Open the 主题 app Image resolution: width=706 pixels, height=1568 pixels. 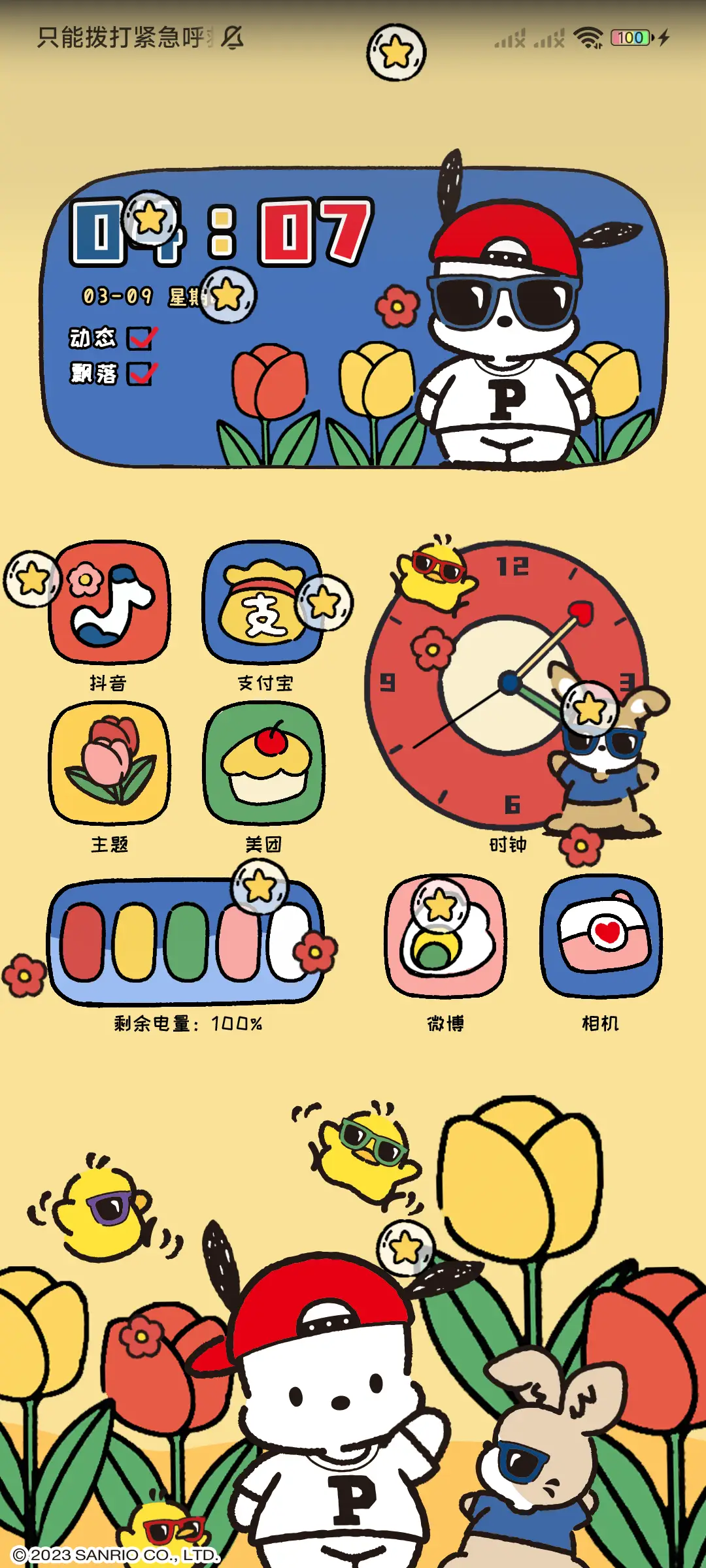[109, 763]
